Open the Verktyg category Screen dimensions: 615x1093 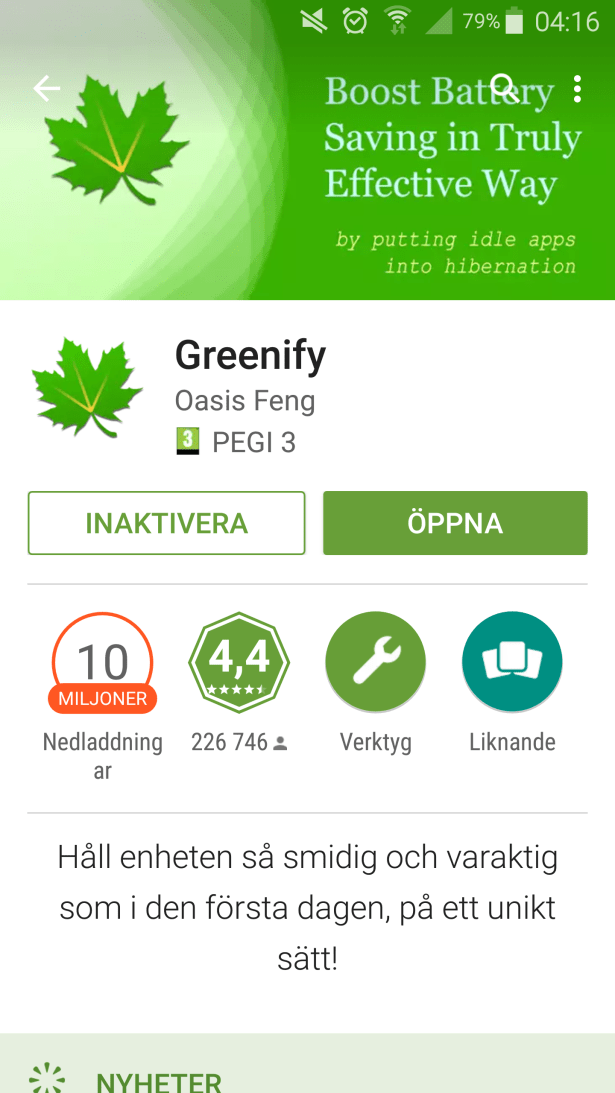pos(375,662)
